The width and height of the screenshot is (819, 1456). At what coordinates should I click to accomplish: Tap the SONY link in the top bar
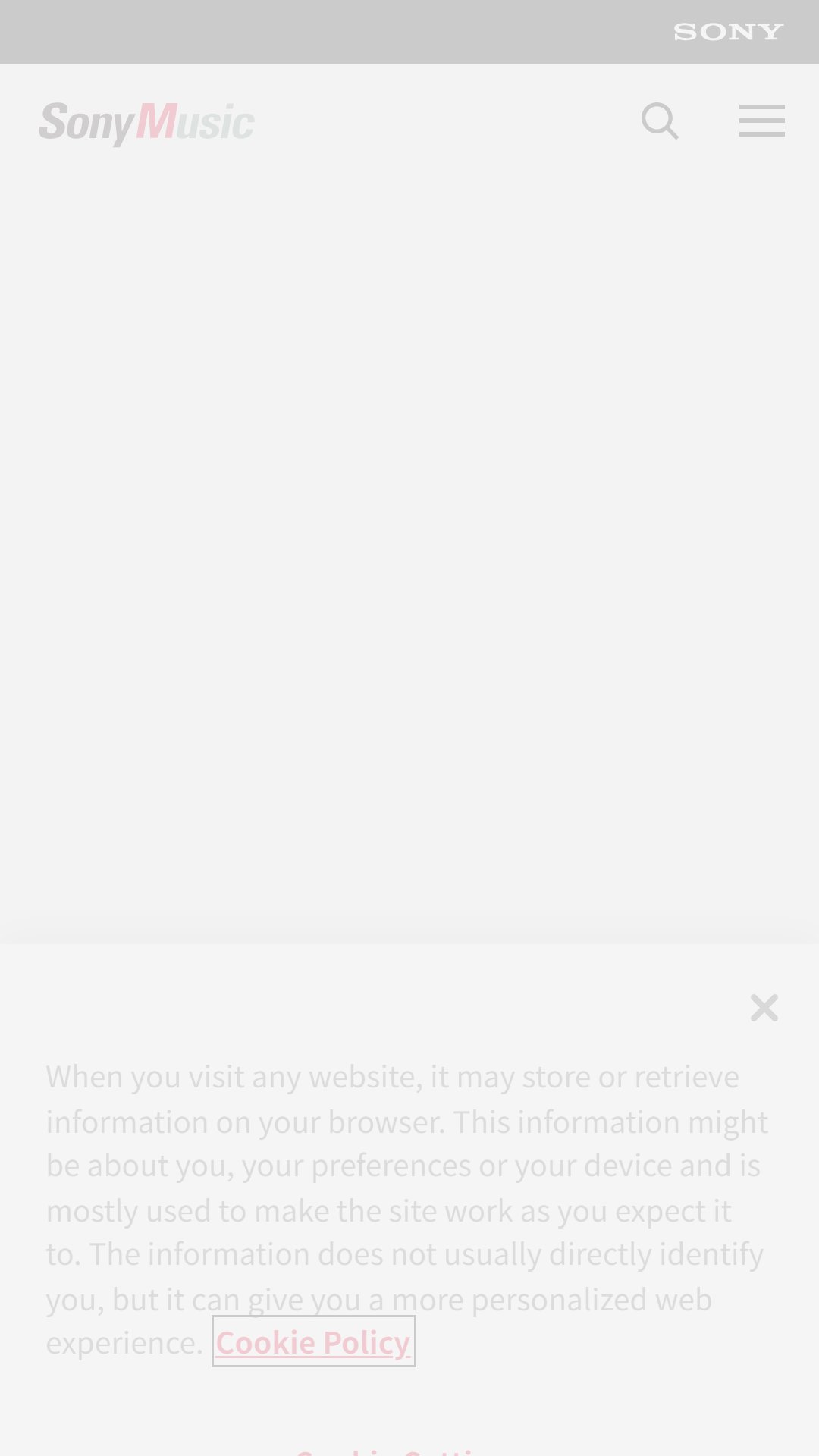[728, 32]
